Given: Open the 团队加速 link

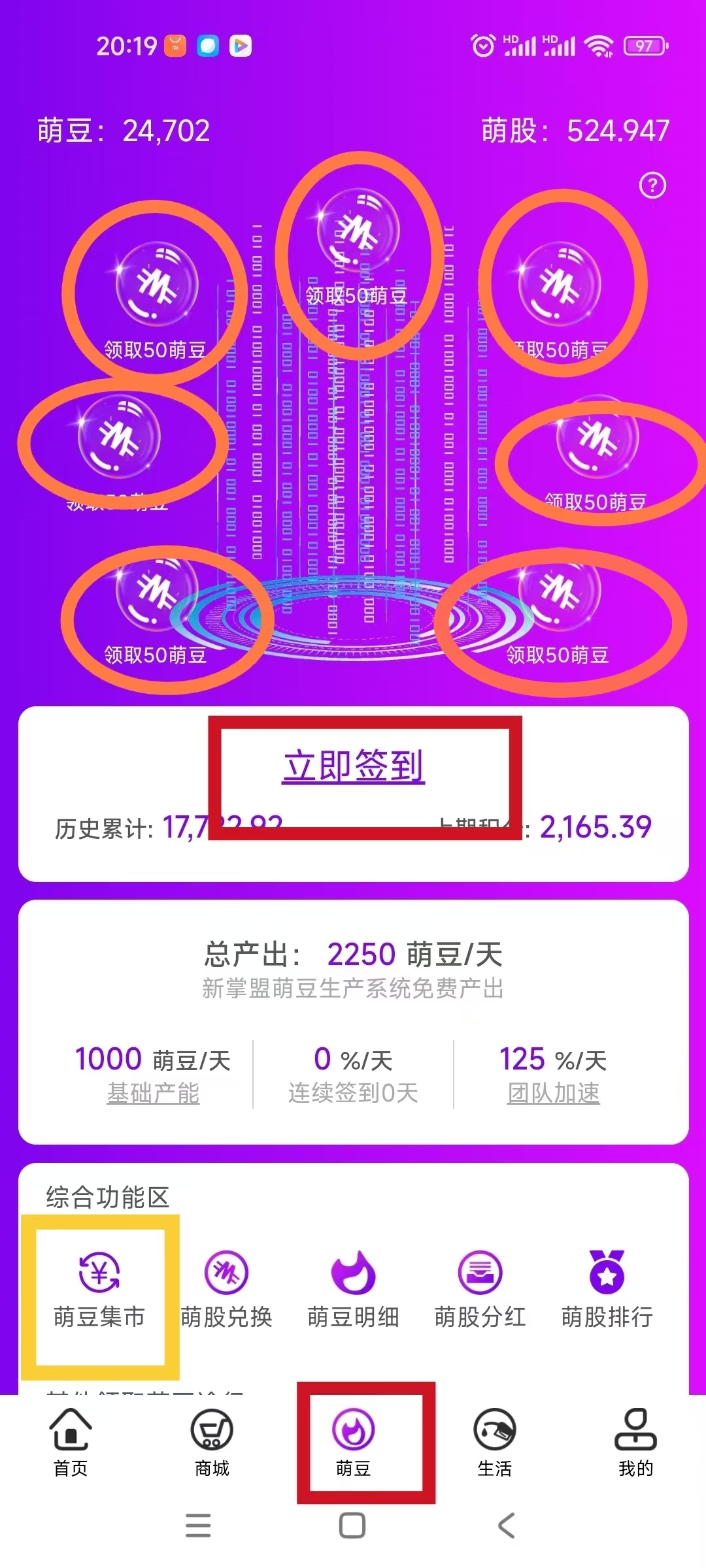Looking at the screenshot, I should pos(553,1093).
